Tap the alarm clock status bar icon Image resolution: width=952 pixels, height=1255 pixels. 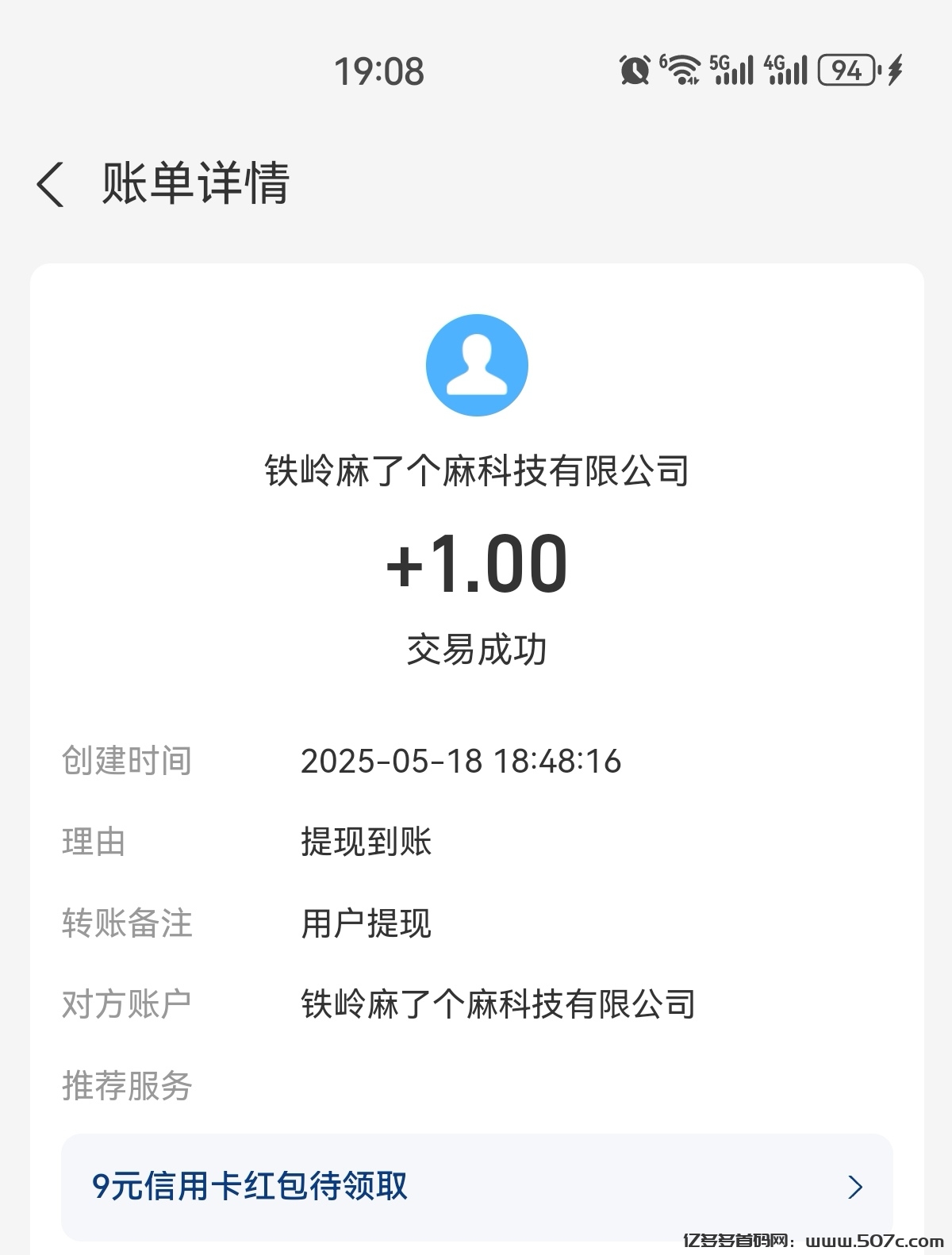[635, 70]
